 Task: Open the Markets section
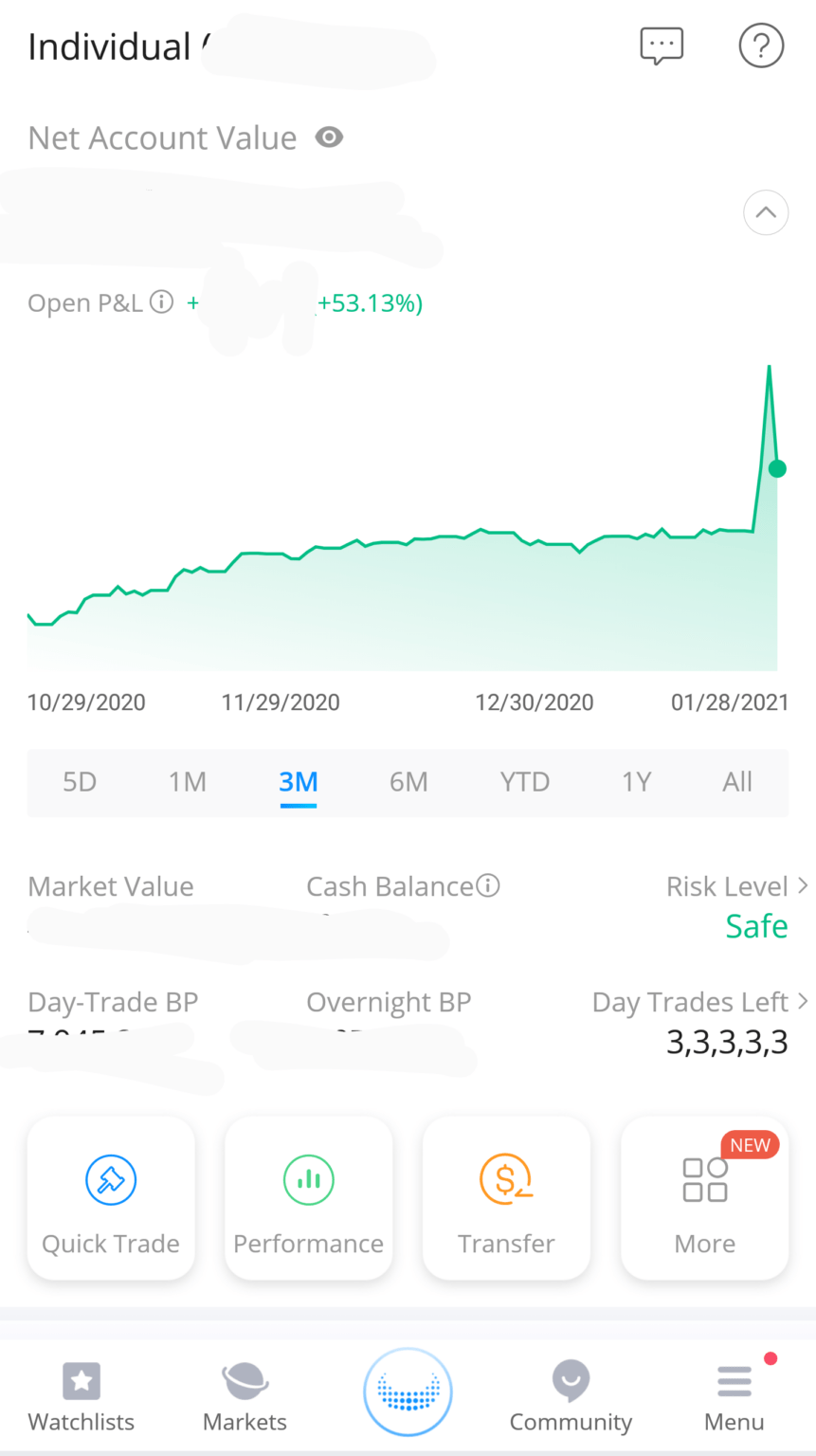tap(244, 1393)
